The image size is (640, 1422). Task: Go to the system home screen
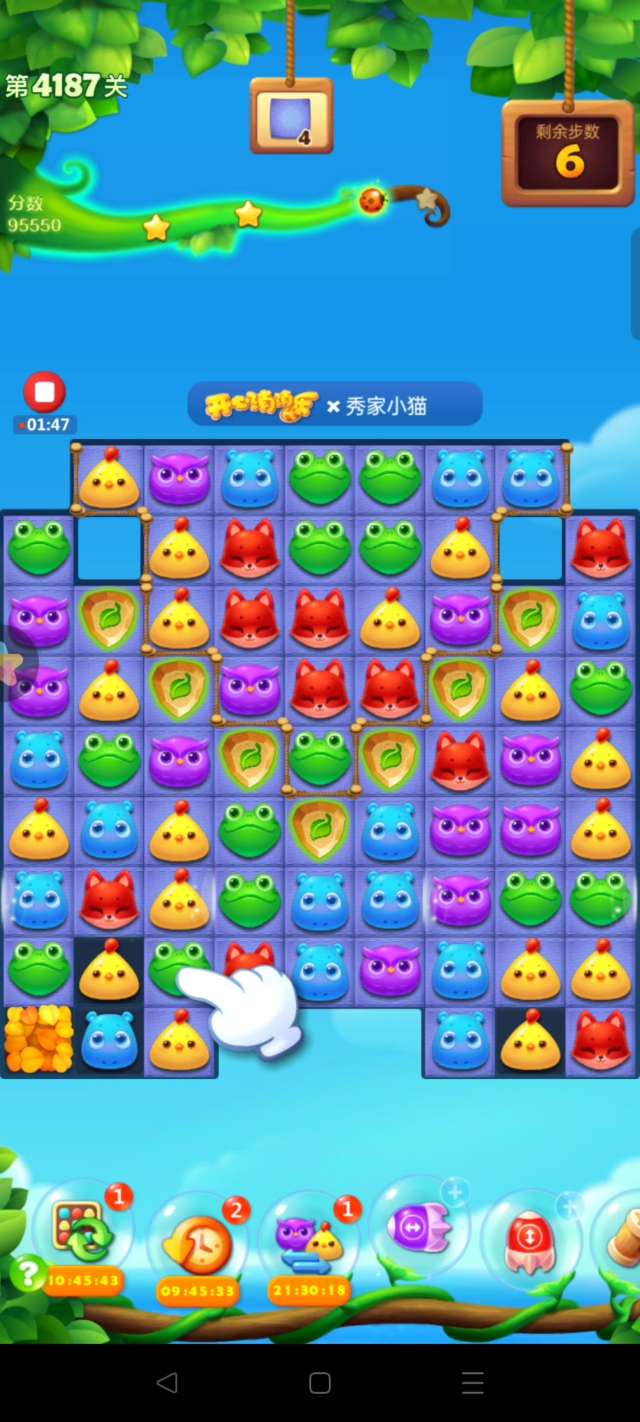point(320,1383)
